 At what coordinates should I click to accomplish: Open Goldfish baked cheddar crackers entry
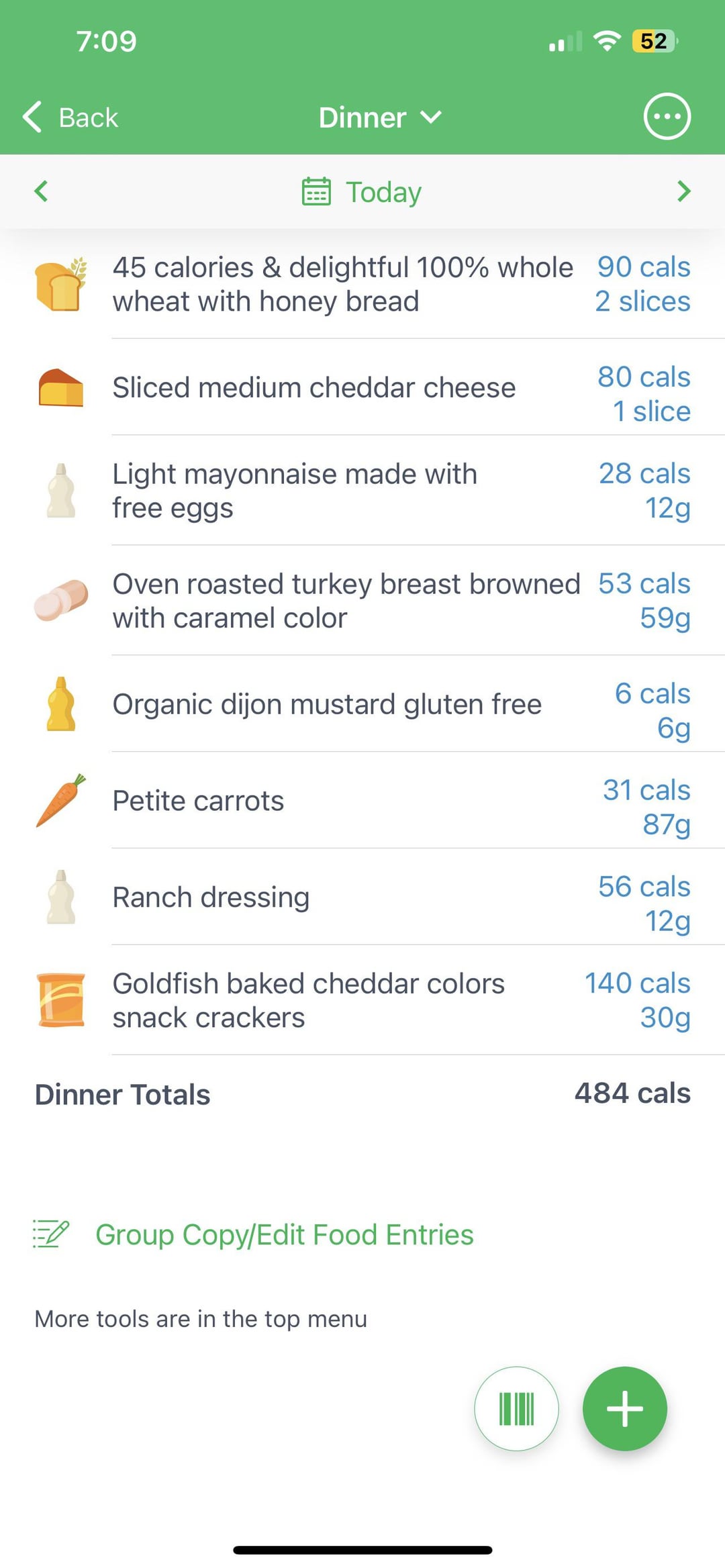point(362,1000)
